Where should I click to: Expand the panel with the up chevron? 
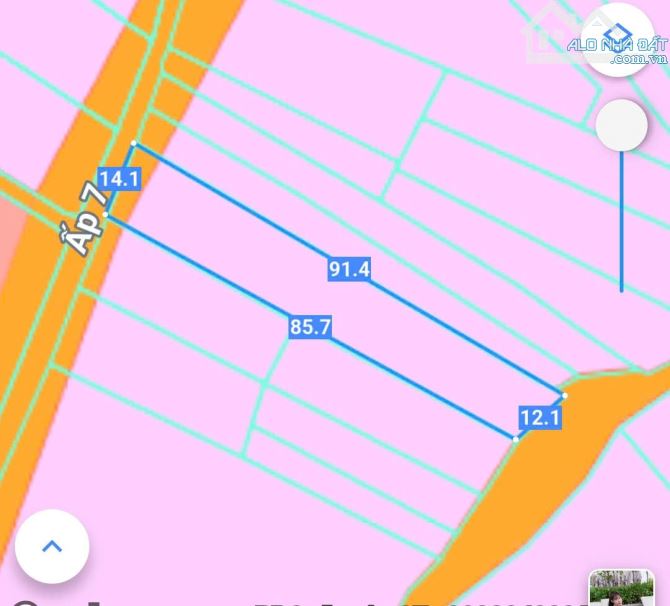tap(52, 547)
